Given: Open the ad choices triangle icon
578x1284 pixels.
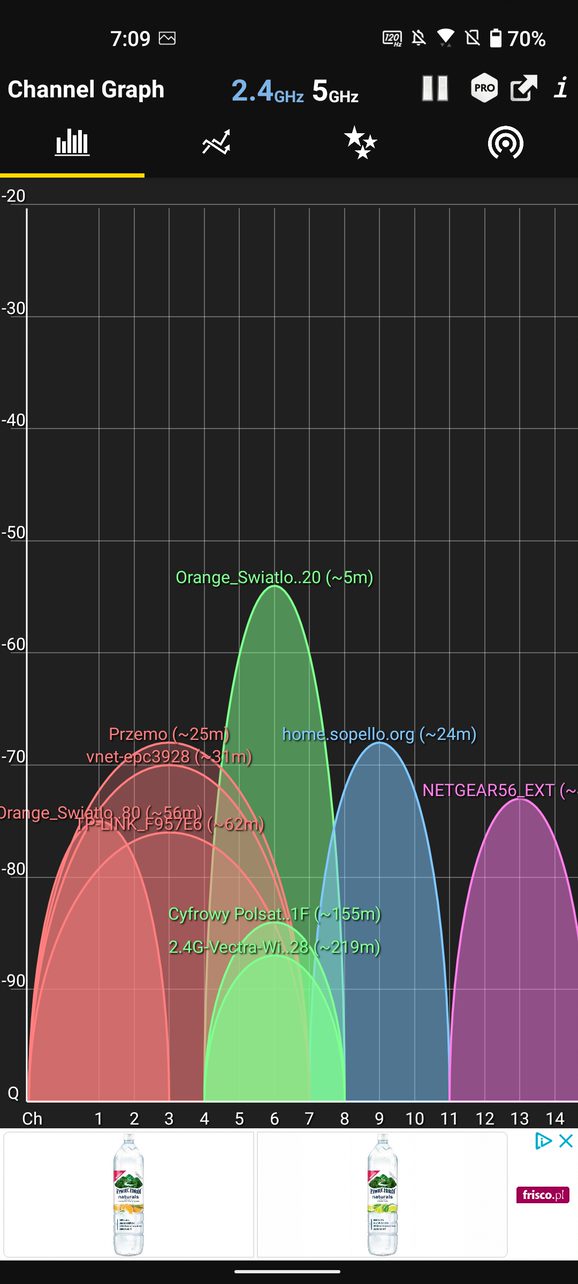Looking at the screenshot, I should click(x=543, y=1141).
